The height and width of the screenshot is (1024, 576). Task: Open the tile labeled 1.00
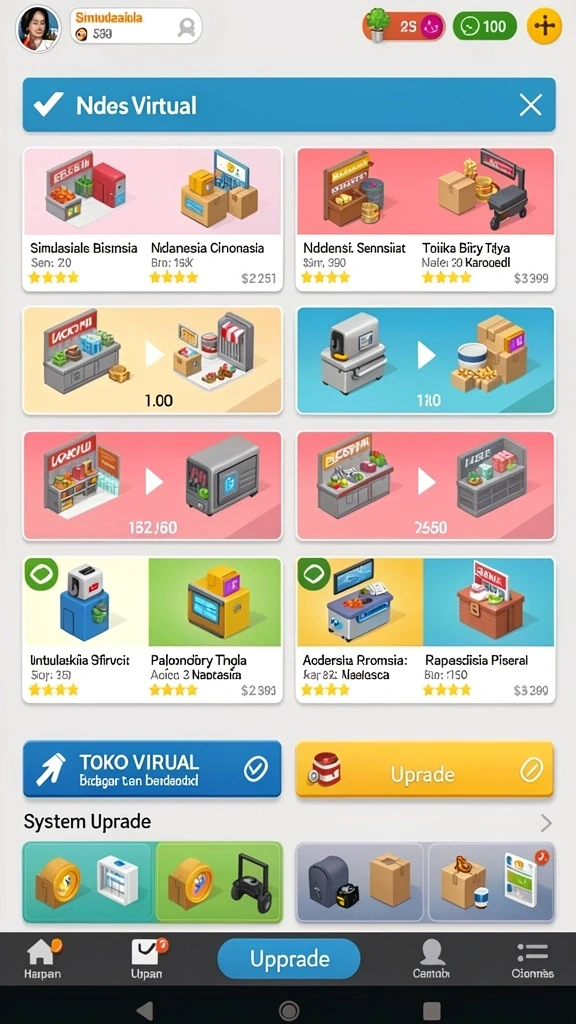coord(153,360)
